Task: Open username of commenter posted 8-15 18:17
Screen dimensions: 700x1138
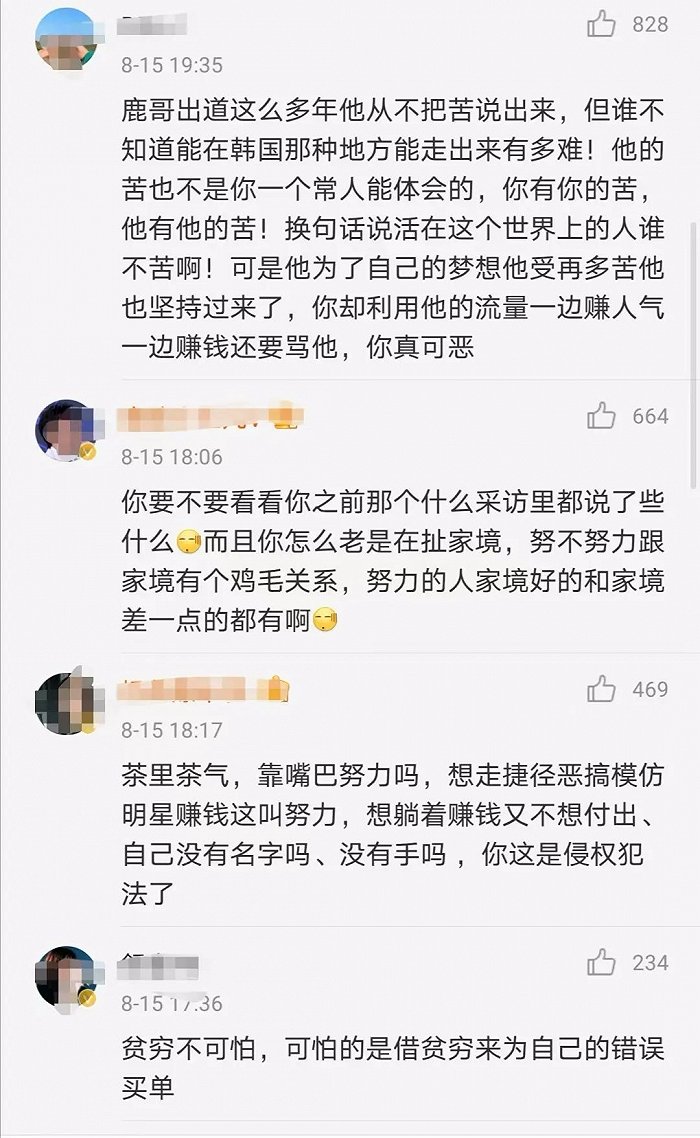Action: (203, 689)
